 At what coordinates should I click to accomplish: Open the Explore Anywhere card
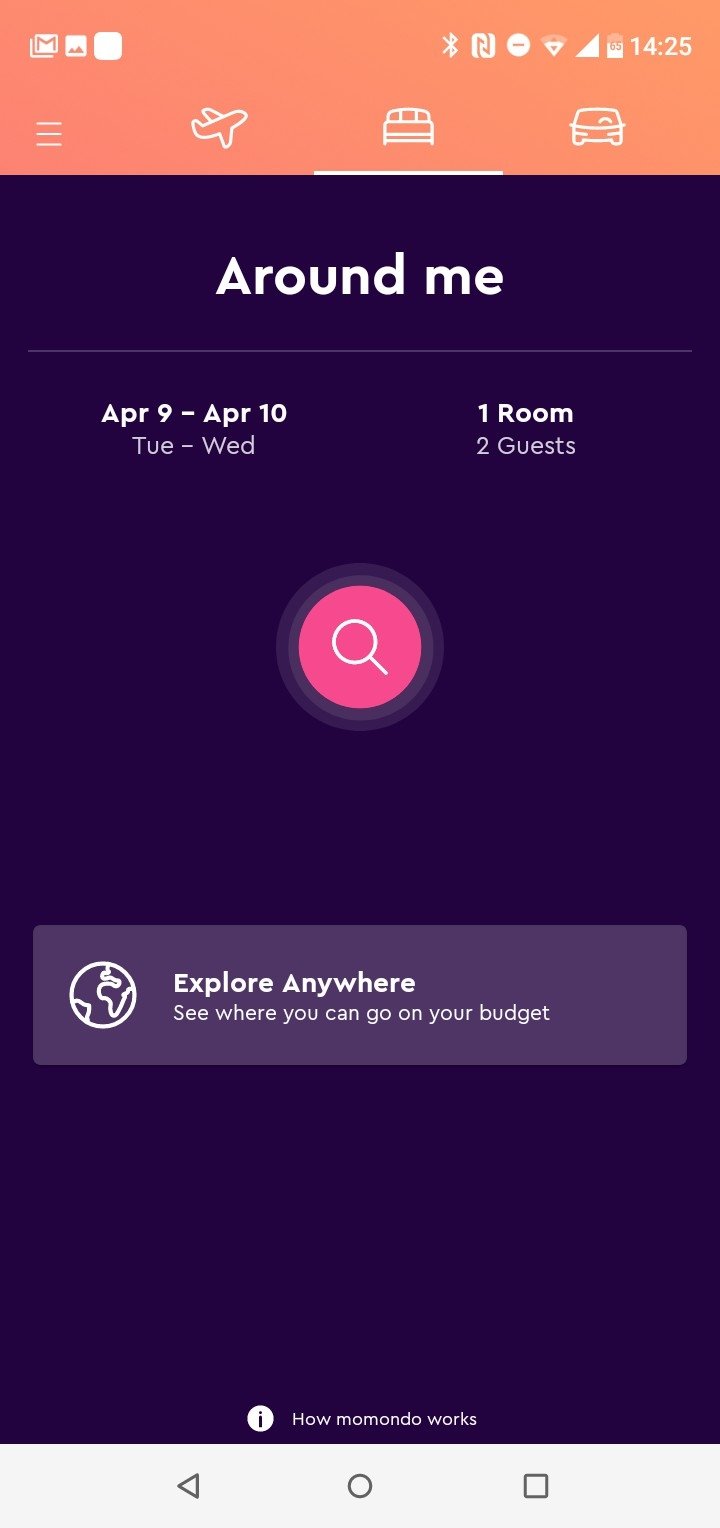pos(360,995)
